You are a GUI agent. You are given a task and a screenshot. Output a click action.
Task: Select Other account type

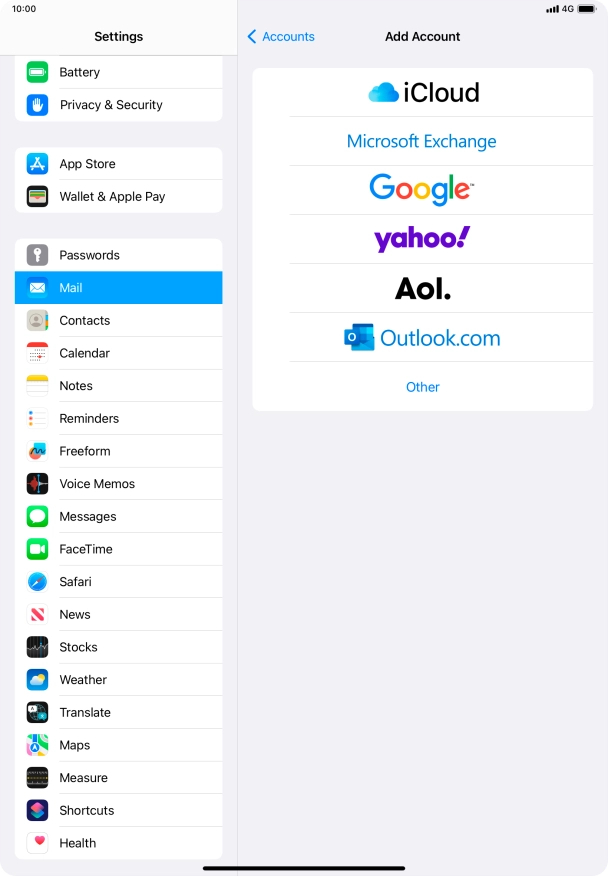pos(422,387)
